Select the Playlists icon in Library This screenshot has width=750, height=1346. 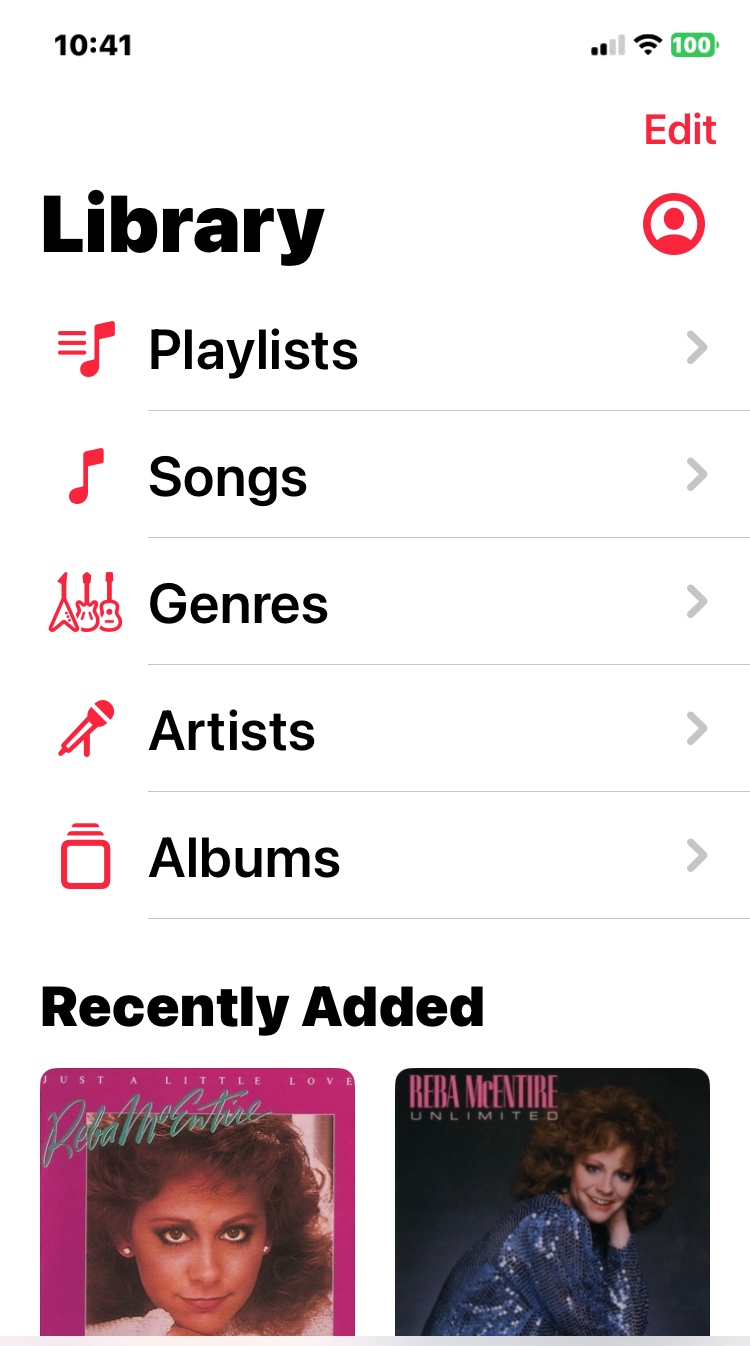85,348
